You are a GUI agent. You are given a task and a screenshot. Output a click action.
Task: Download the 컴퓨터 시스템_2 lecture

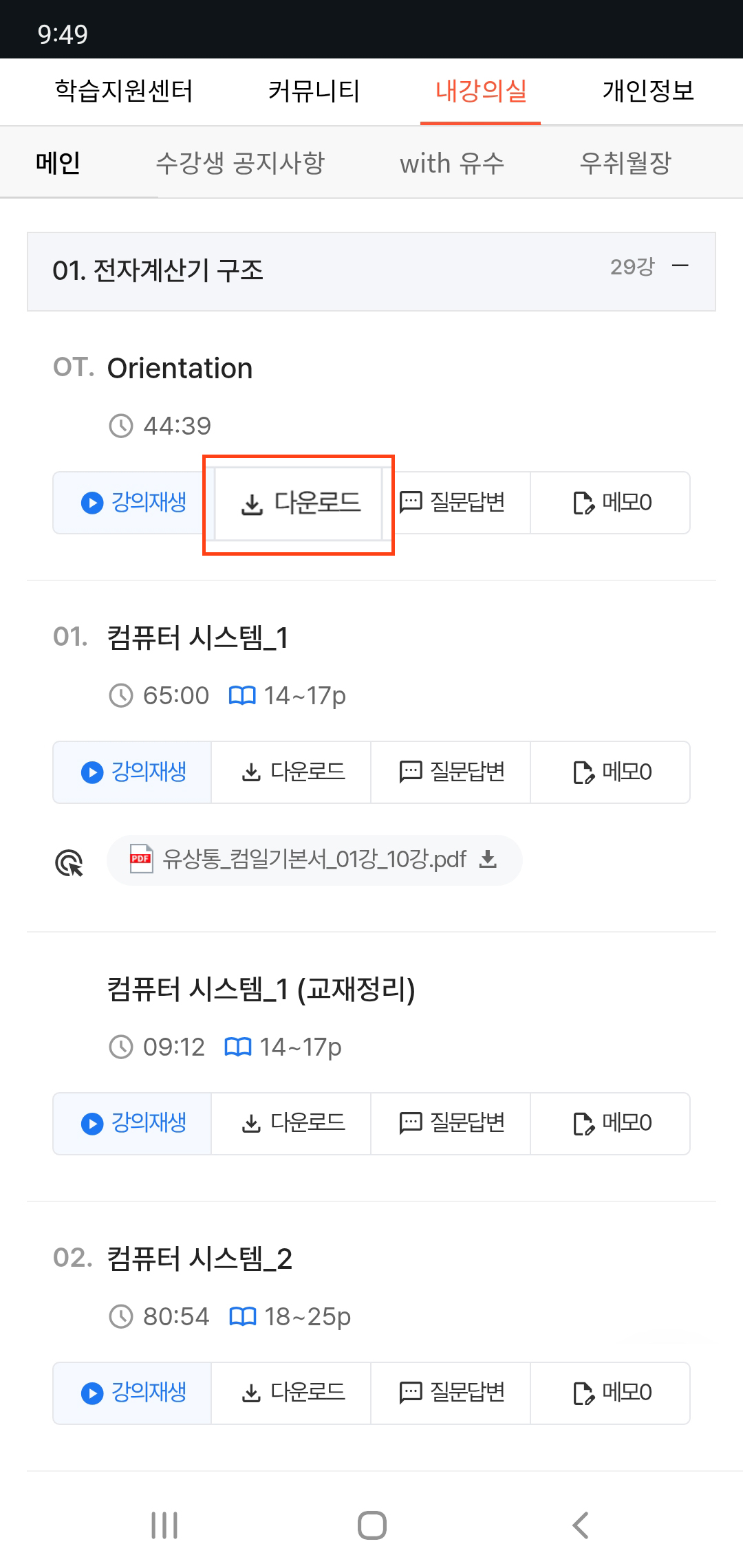click(291, 1393)
